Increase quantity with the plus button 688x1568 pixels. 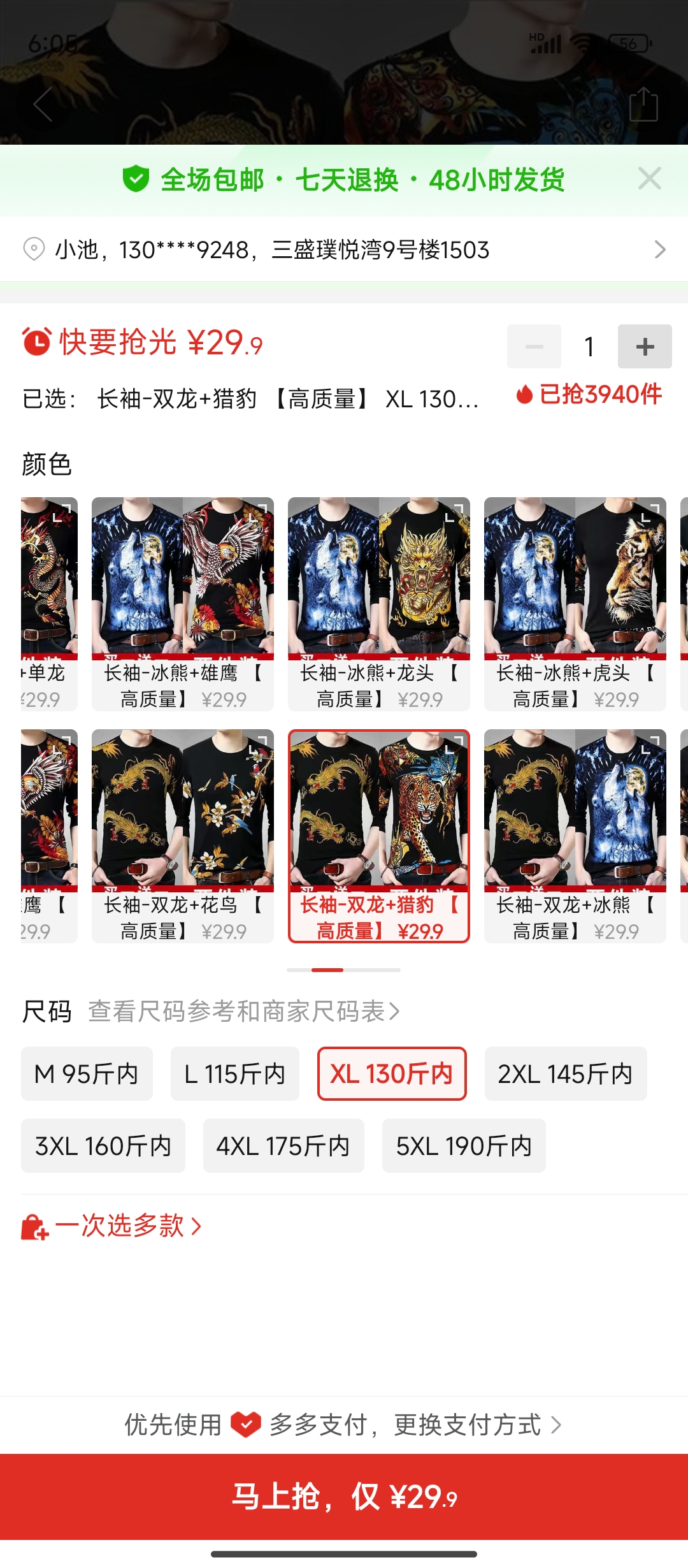(644, 346)
